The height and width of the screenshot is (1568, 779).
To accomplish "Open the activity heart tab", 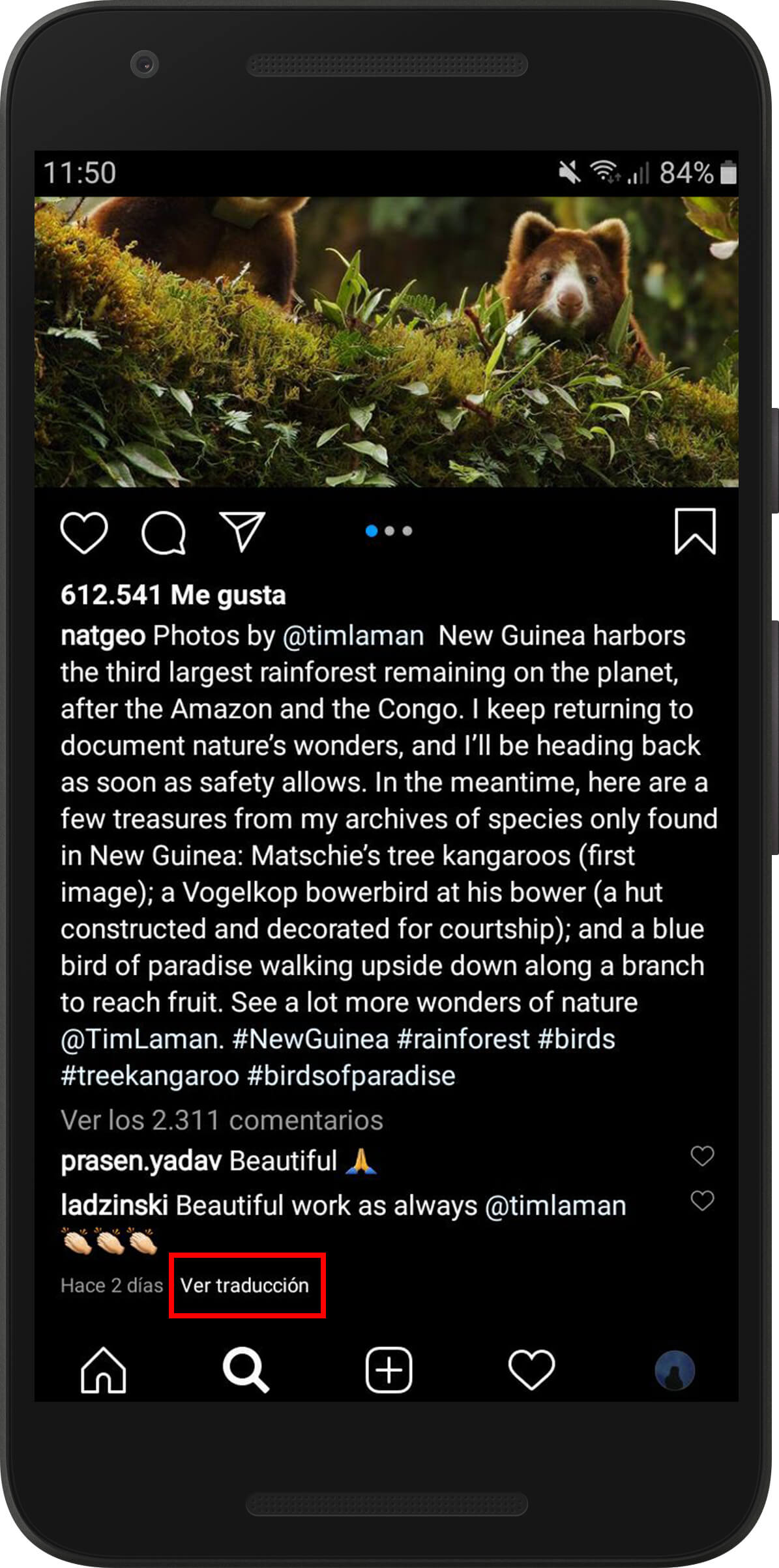I will point(531,1369).
